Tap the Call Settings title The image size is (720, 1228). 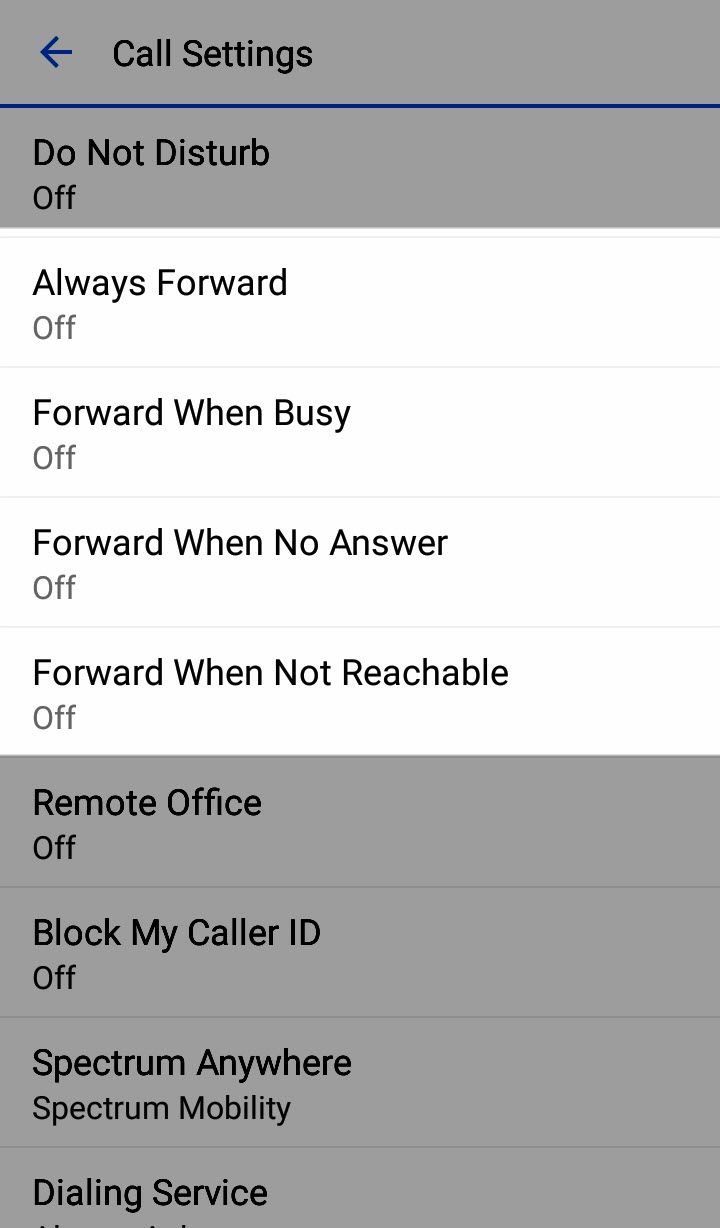(212, 52)
